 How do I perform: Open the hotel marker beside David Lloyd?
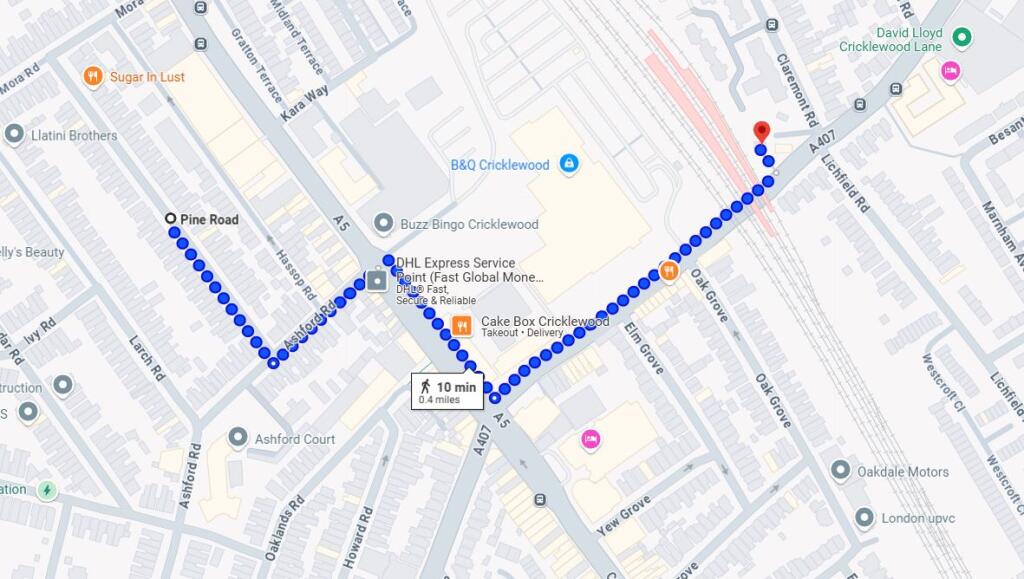point(950,71)
